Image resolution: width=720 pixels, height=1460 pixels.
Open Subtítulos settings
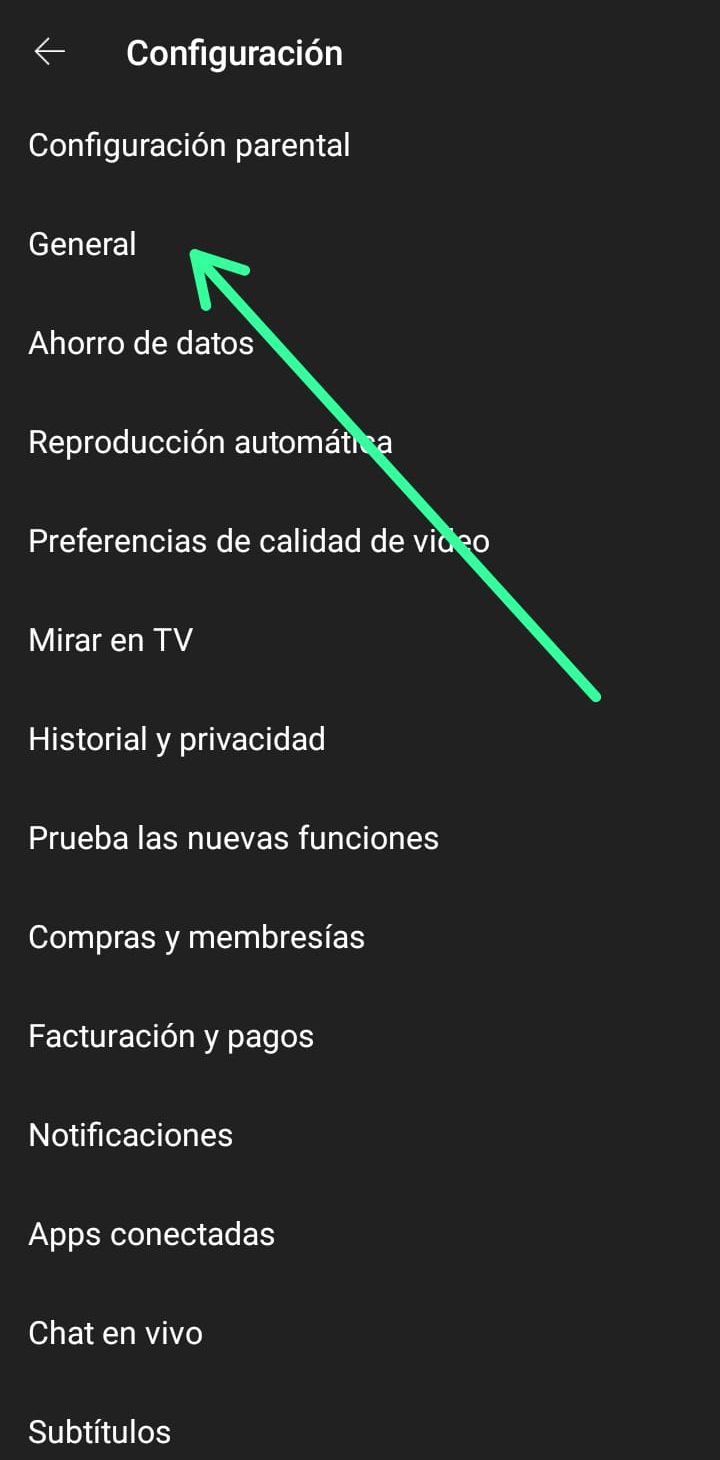click(x=99, y=1432)
